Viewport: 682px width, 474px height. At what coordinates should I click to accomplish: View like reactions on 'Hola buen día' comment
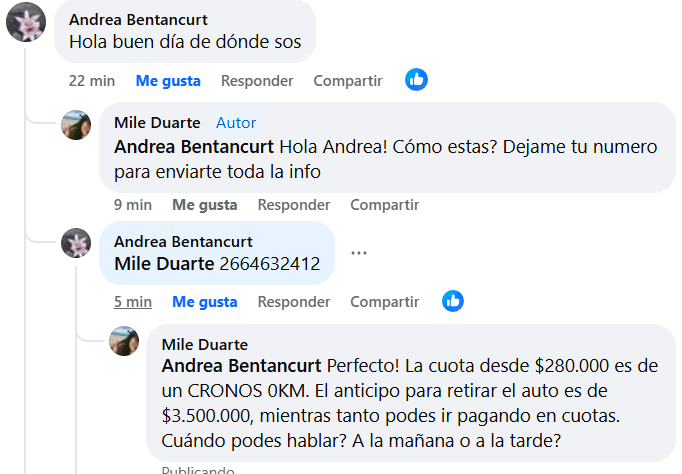tap(417, 79)
